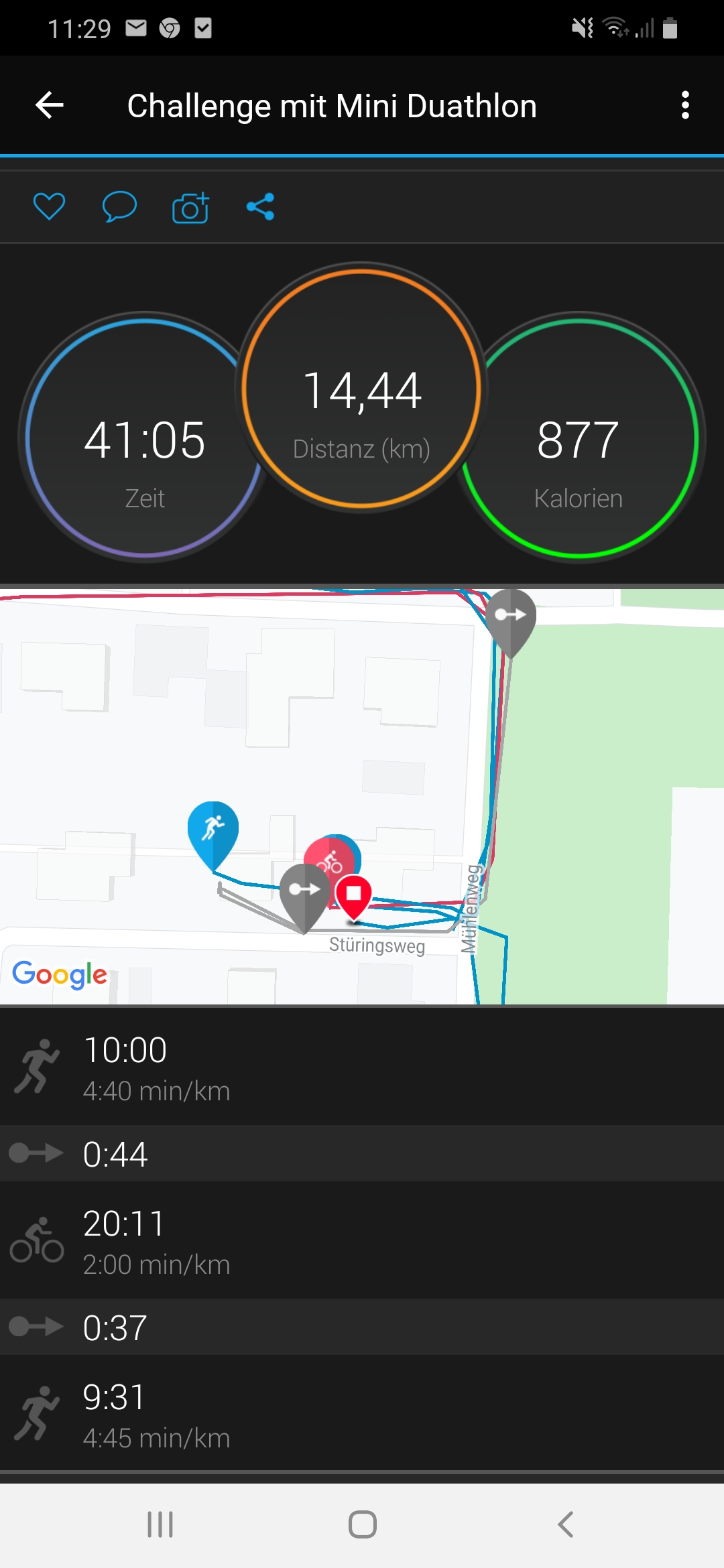Screen dimensions: 724x1568
Task: Open comments for this activity
Action: pyautogui.click(x=119, y=206)
